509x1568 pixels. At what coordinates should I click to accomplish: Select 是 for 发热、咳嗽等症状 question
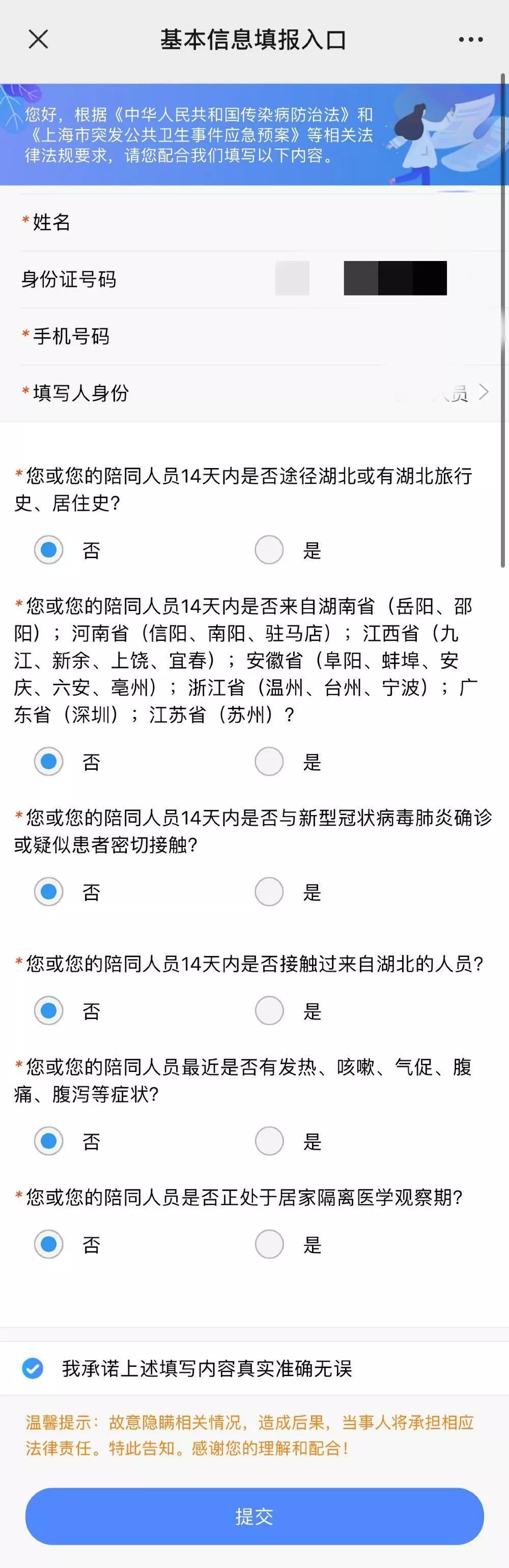(x=269, y=1141)
